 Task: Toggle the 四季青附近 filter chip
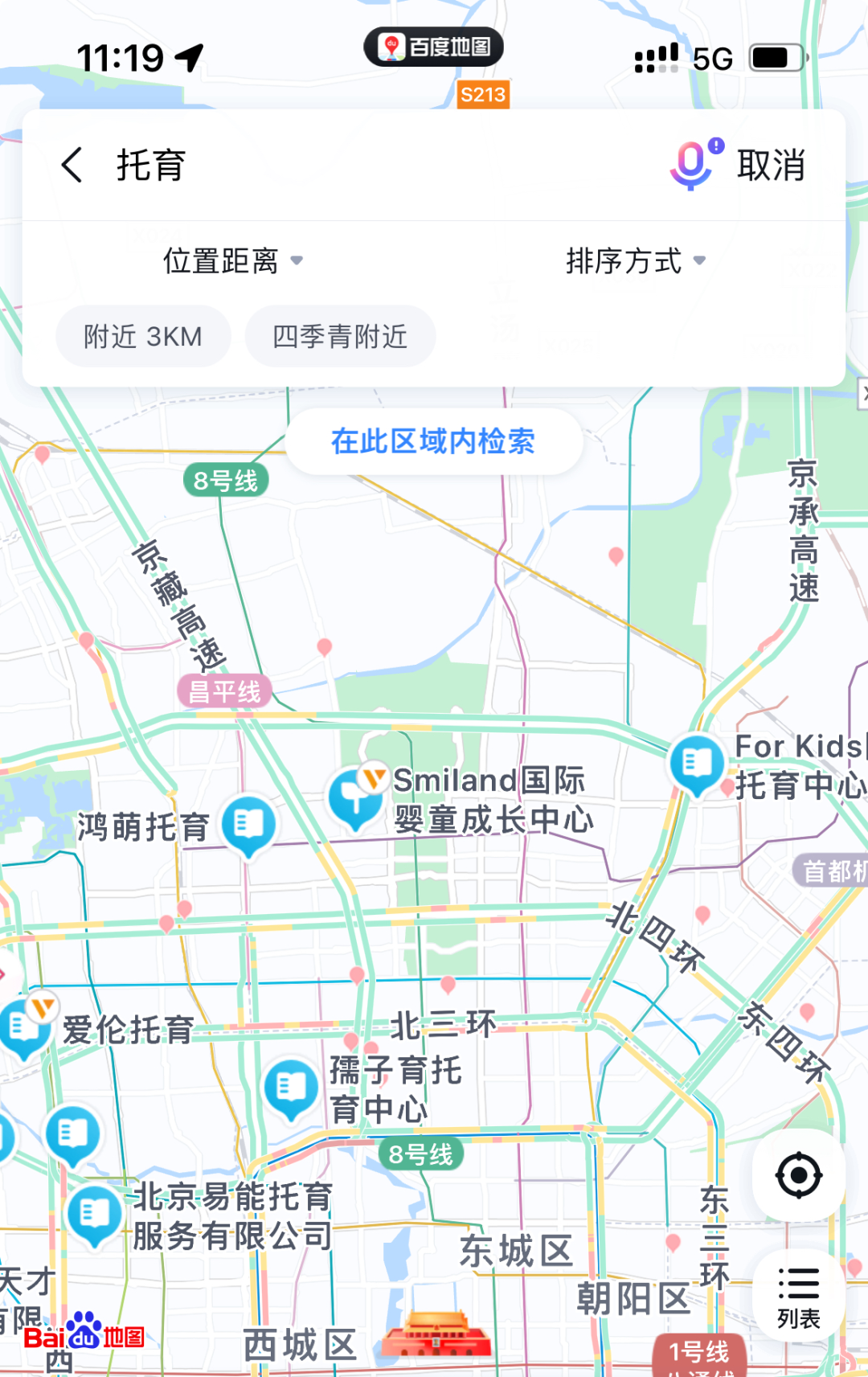coord(340,337)
